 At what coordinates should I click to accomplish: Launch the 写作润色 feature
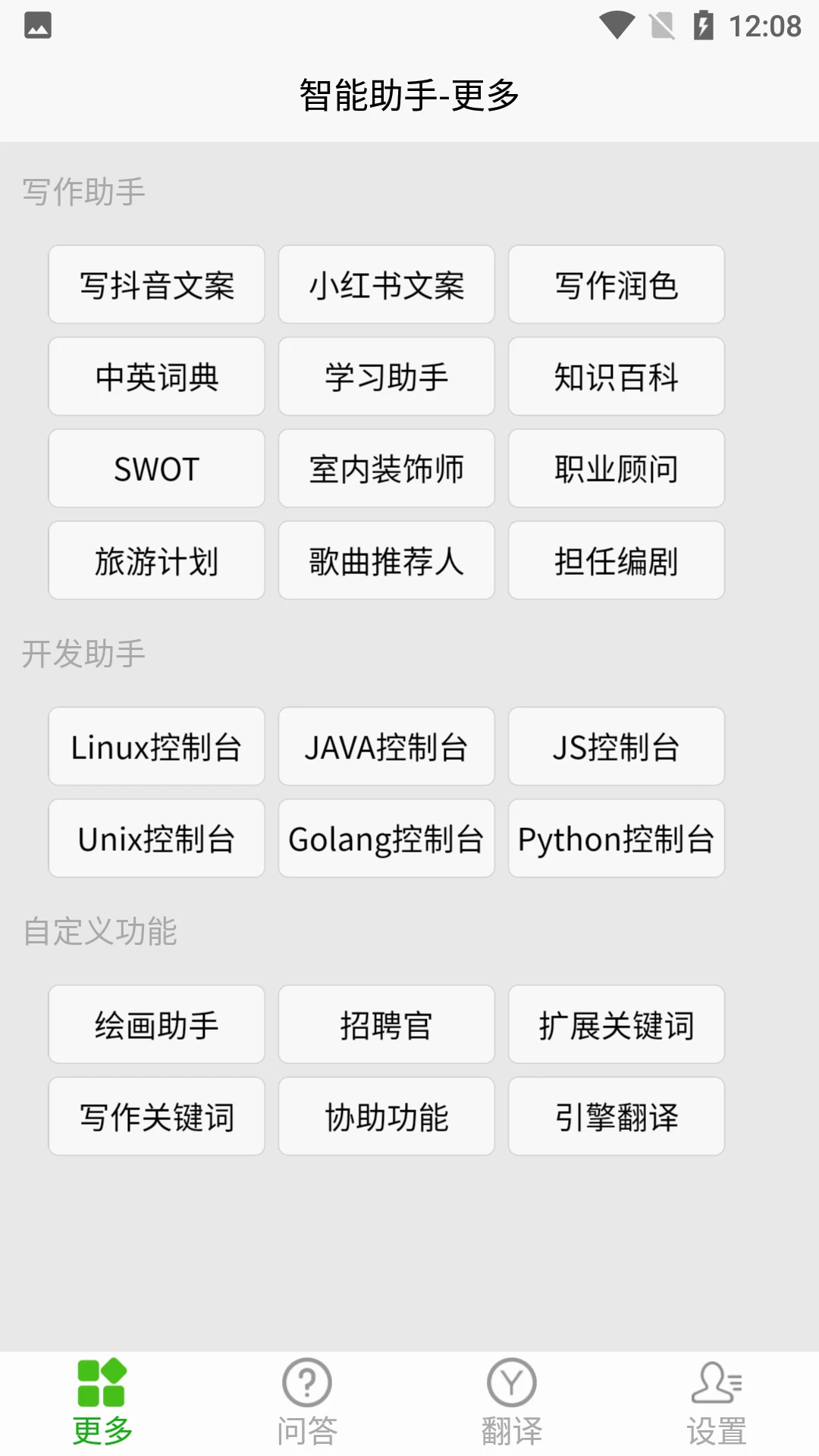click(617, 285)
